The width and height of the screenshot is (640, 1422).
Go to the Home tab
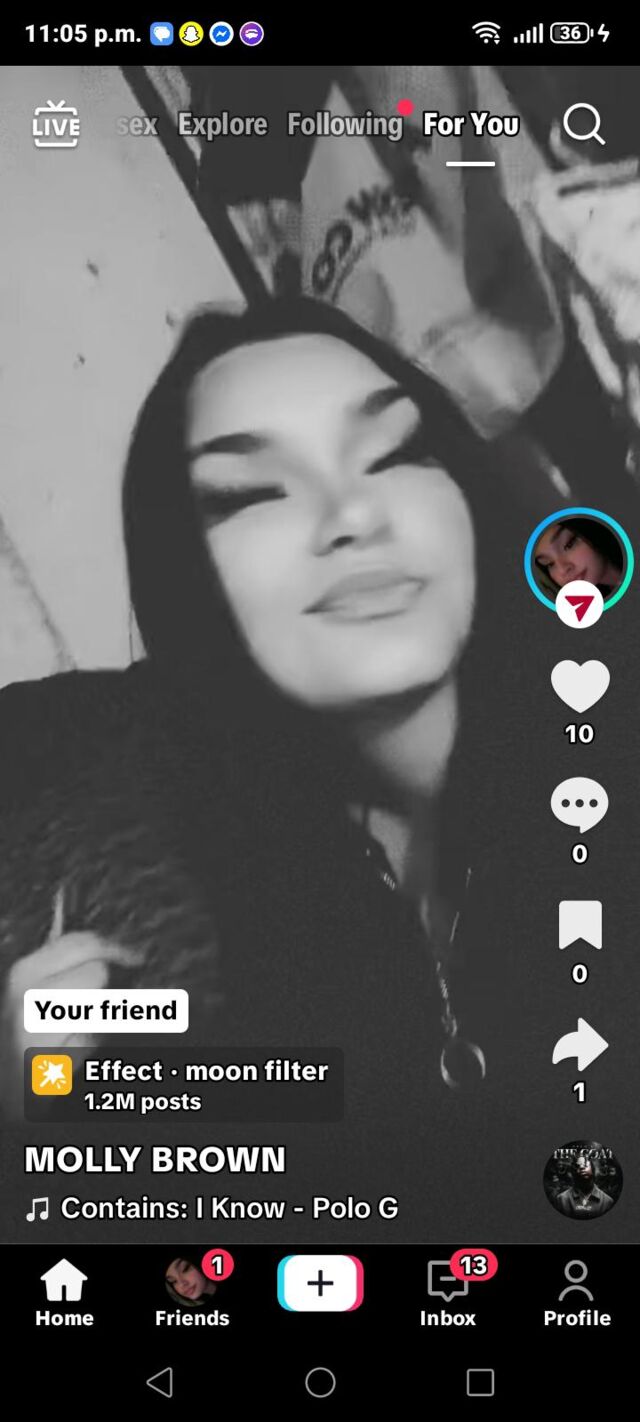point(64,1292)
